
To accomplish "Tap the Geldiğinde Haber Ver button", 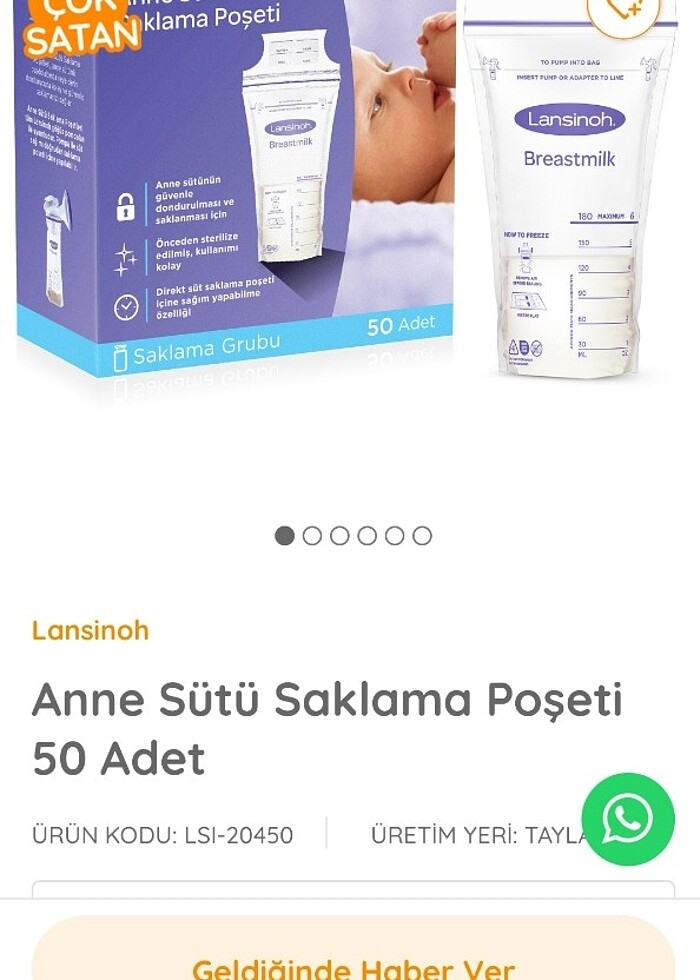I will pos(354,955).
